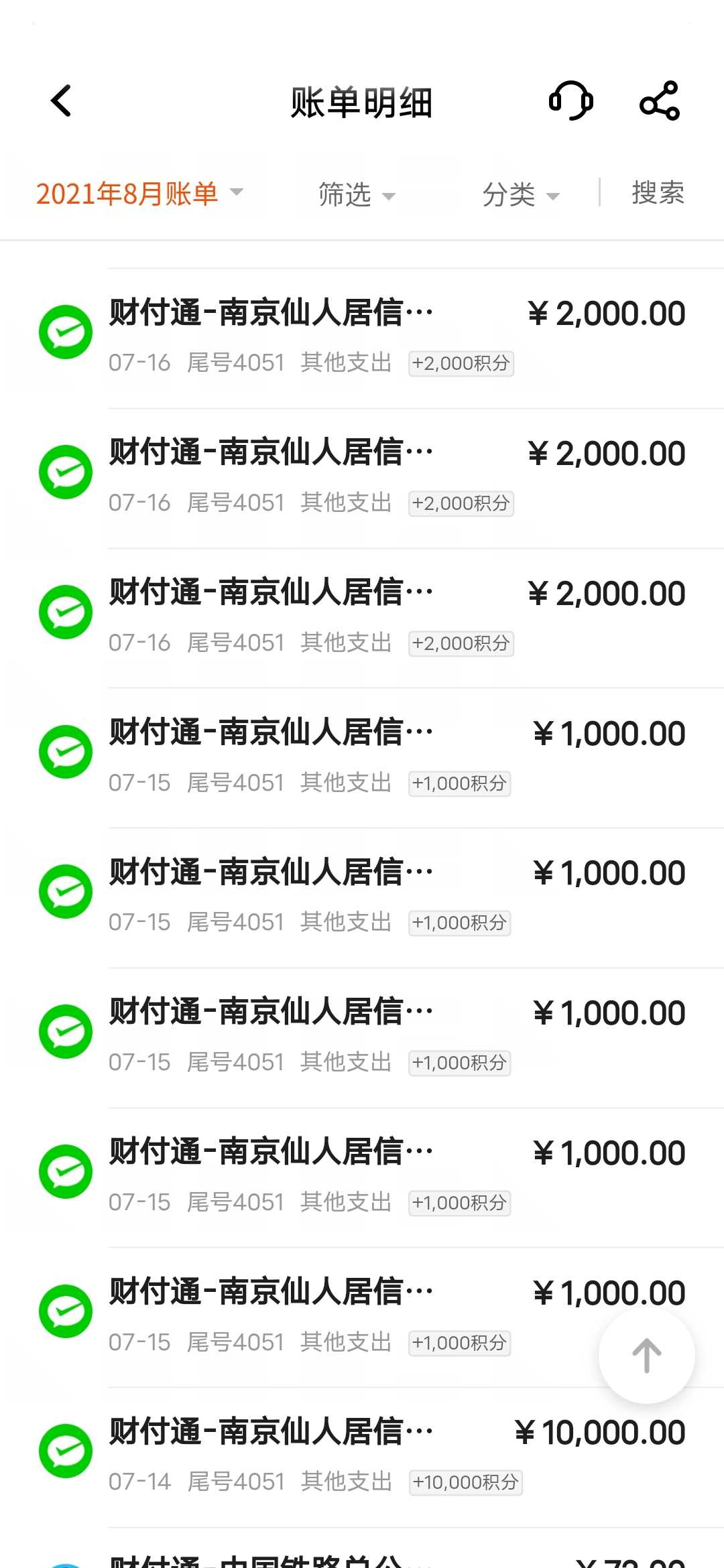Jump back to top with the arrow button
The width and height of the screenshot is (724, 1568).
click(646, 1355)
